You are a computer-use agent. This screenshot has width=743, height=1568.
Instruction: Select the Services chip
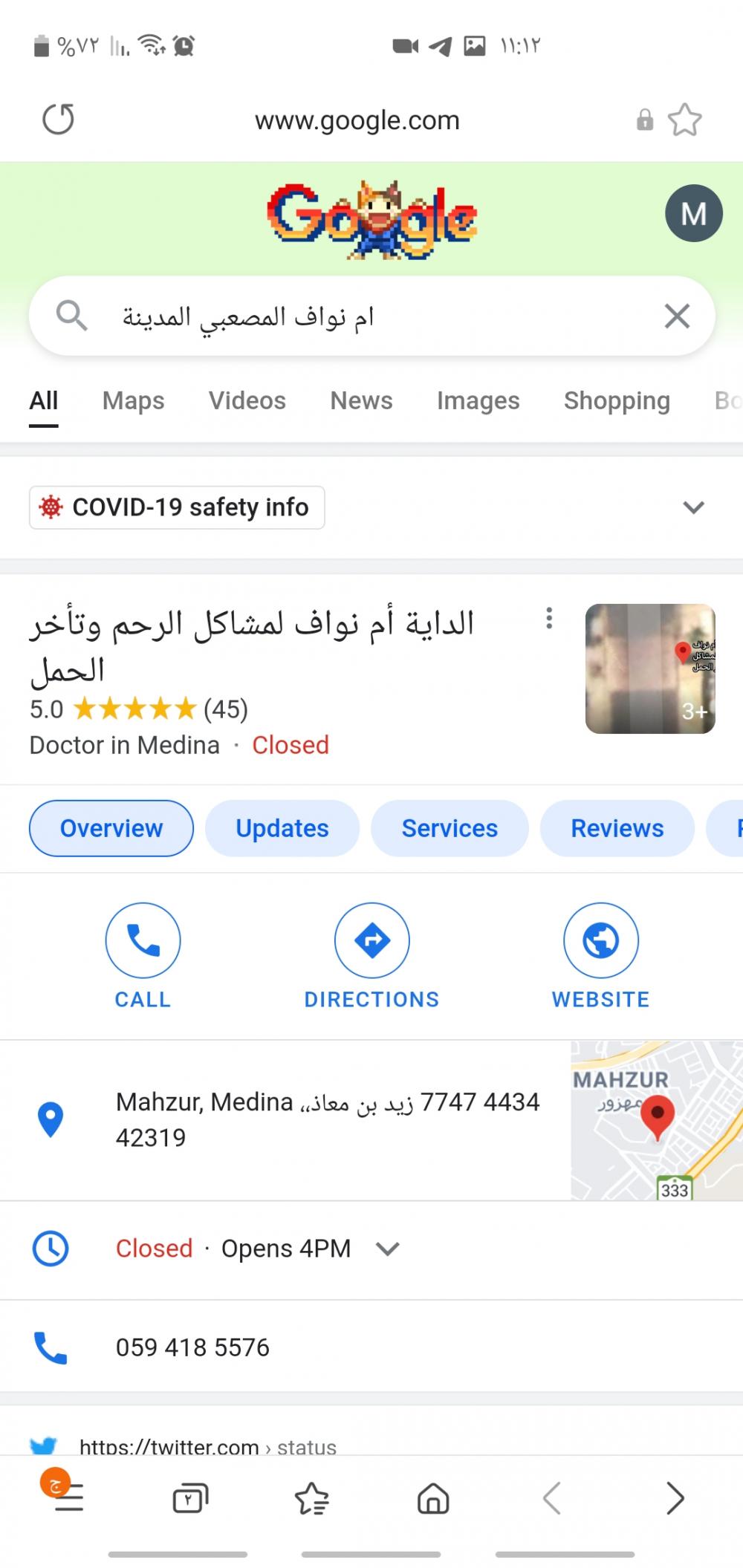click(x=450, y=828)
